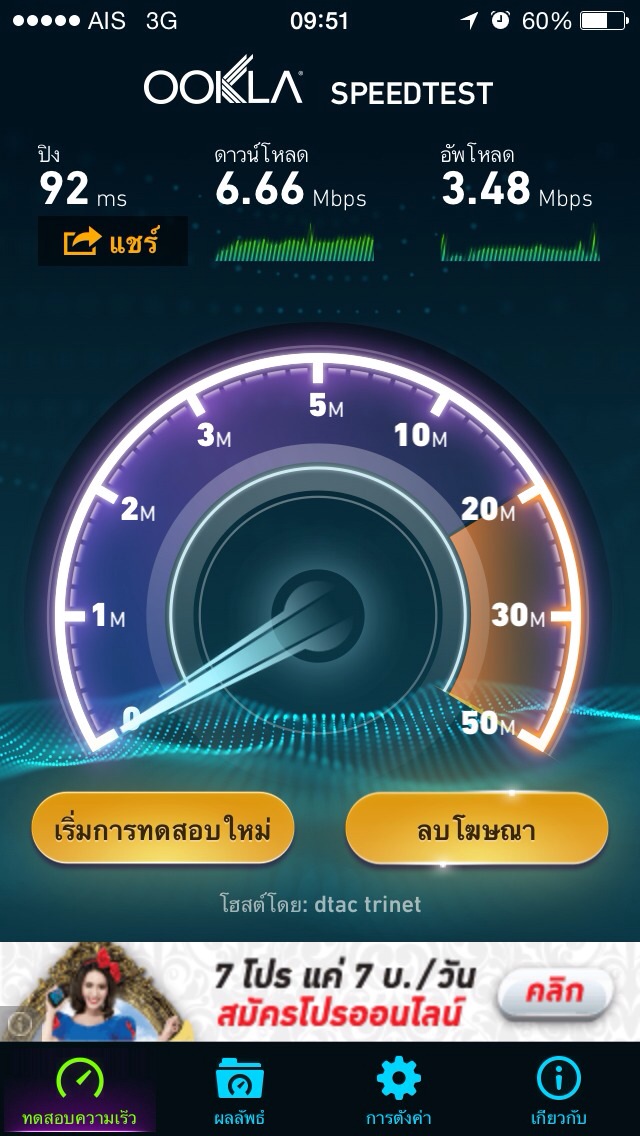This screenshot has width=640, height=1136.
Task: Share the speed test result with แชร์
Action: pos(112,241)
